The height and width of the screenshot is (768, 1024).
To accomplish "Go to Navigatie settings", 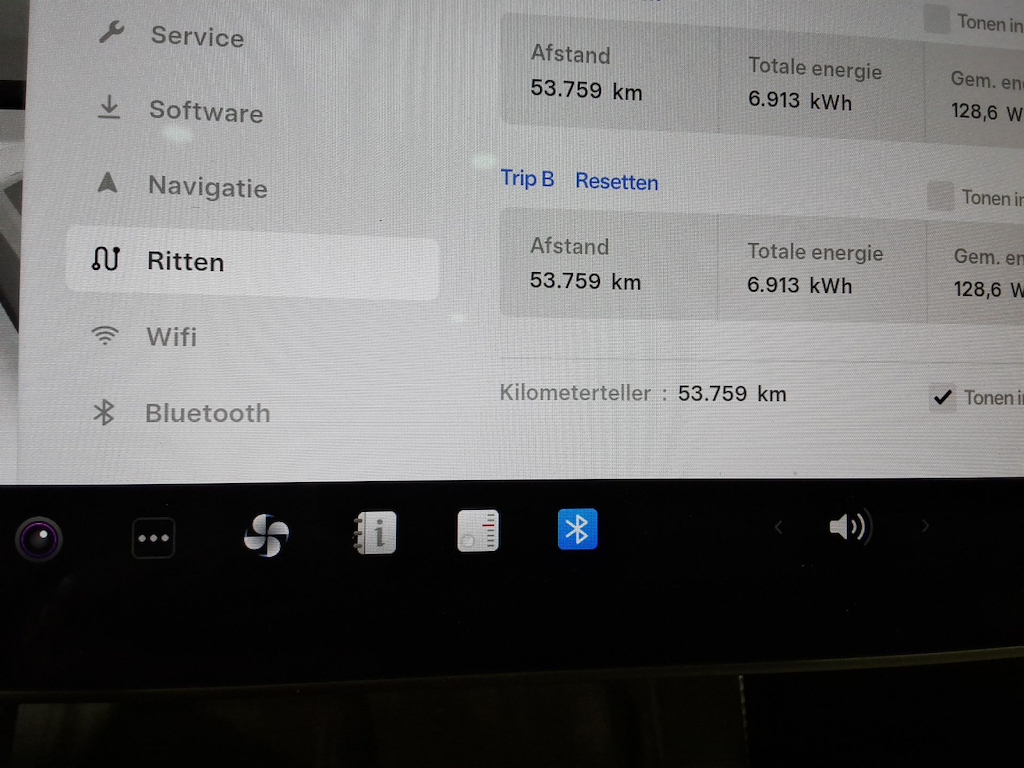I will point(207,187).
